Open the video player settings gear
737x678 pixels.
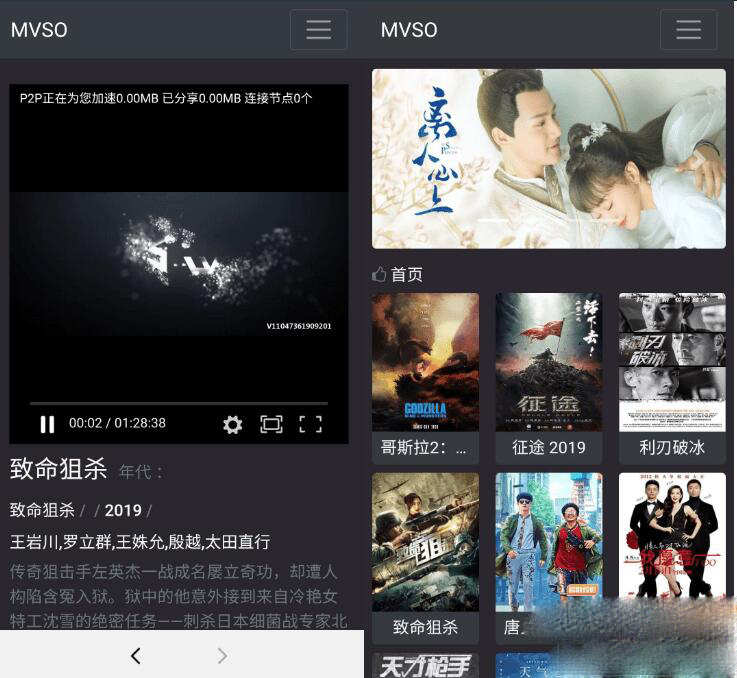(232, 424)
